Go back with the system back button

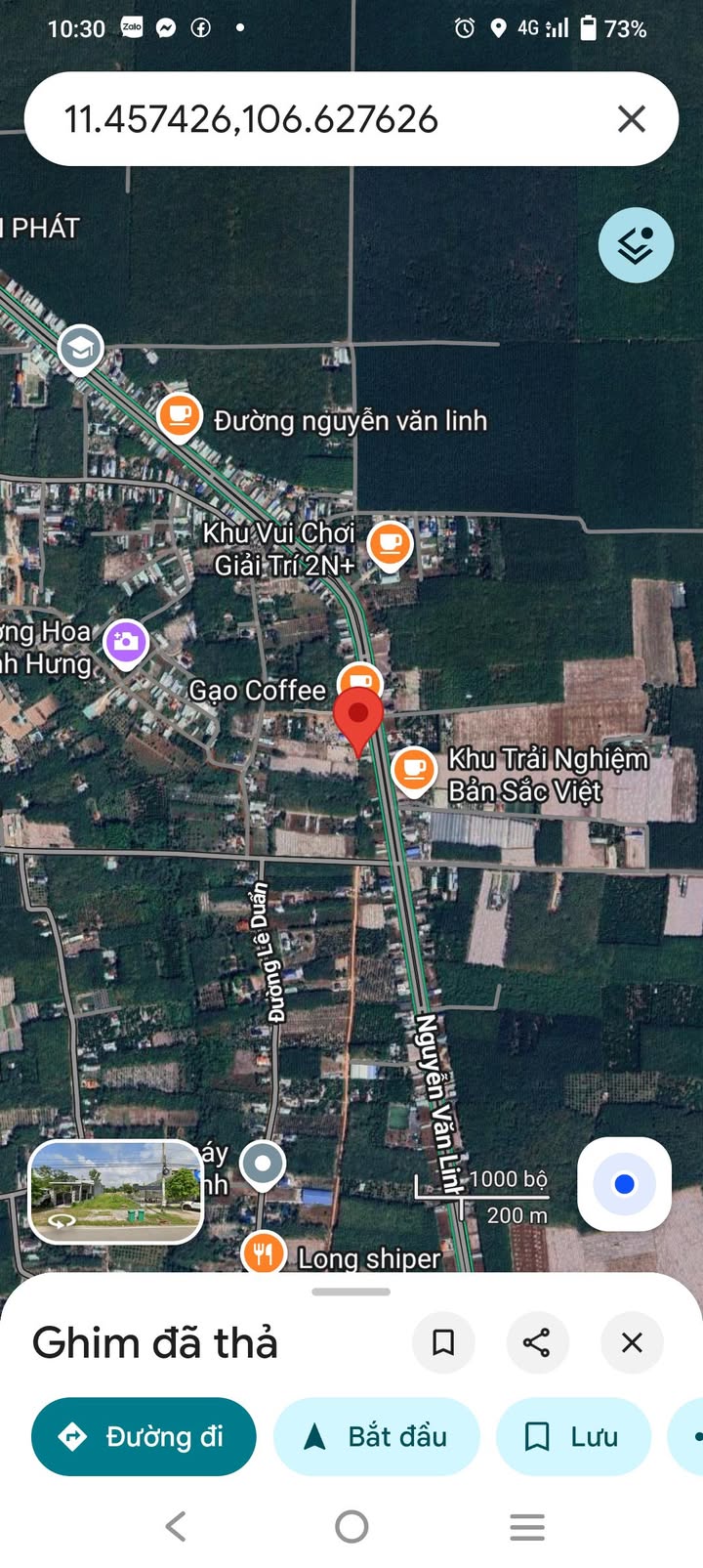coord(176,1526)
